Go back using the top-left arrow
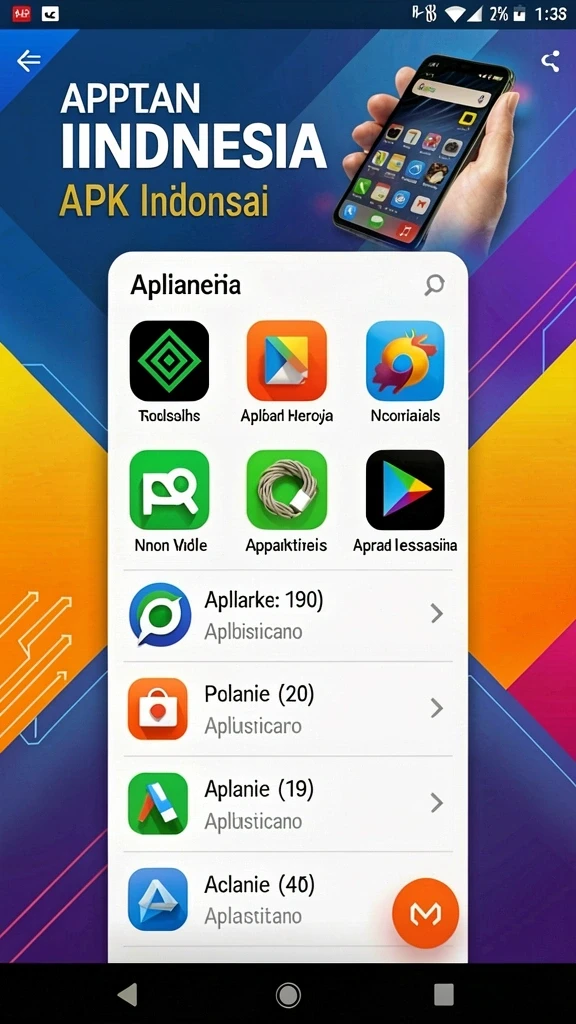This screenshot has width=576, height=1024. [28, 61]
